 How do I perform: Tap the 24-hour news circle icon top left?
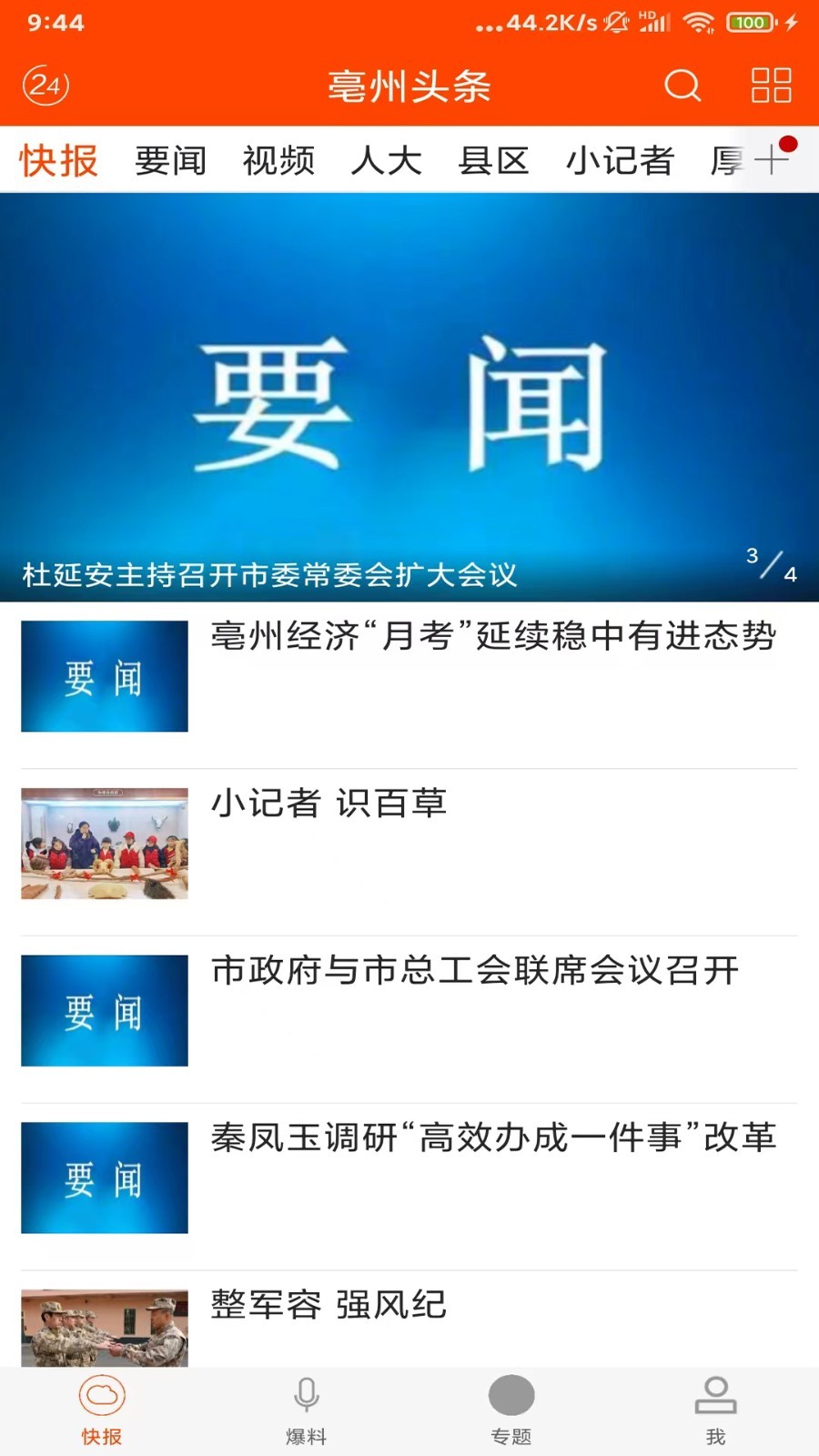coord(45,86)
